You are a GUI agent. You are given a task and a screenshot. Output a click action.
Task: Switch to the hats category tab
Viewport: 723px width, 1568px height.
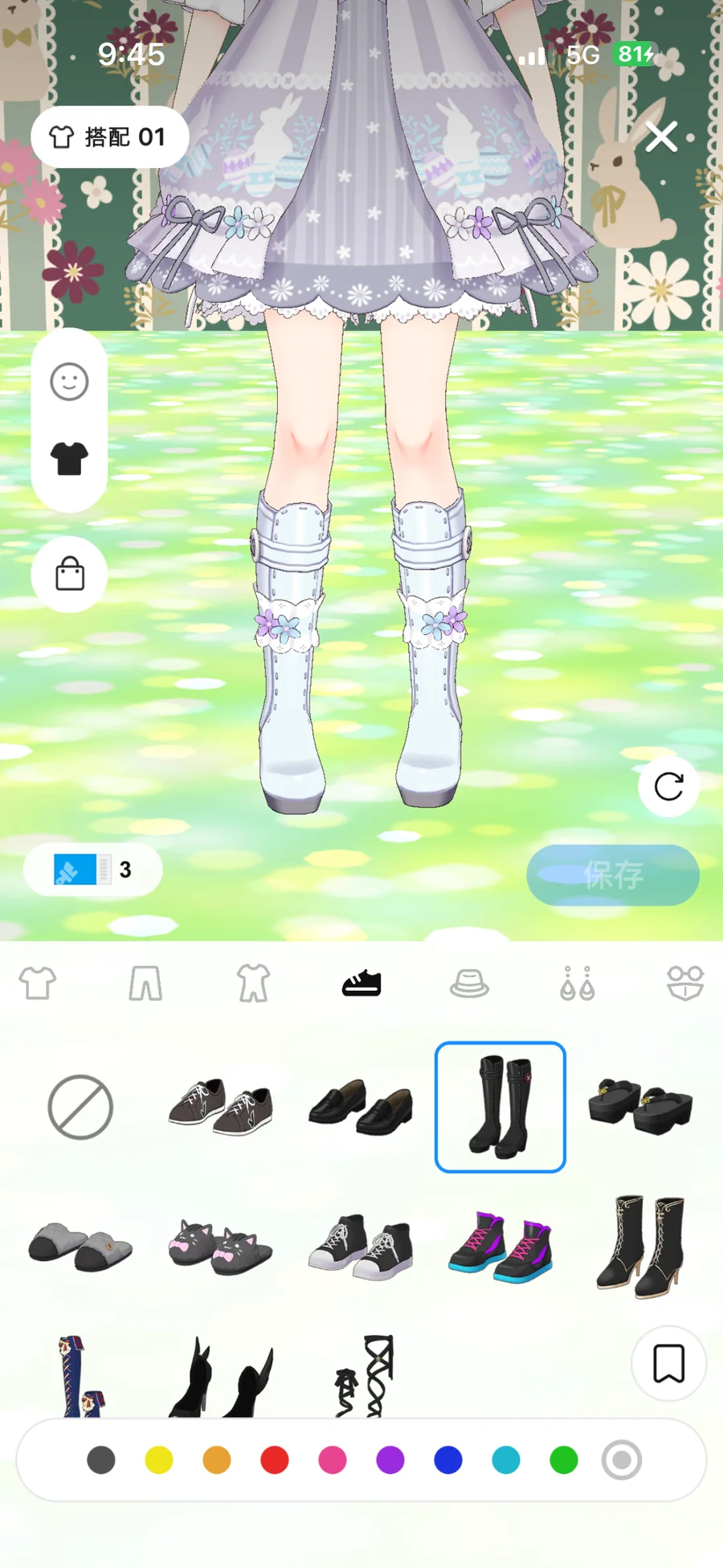click(469, 983)
